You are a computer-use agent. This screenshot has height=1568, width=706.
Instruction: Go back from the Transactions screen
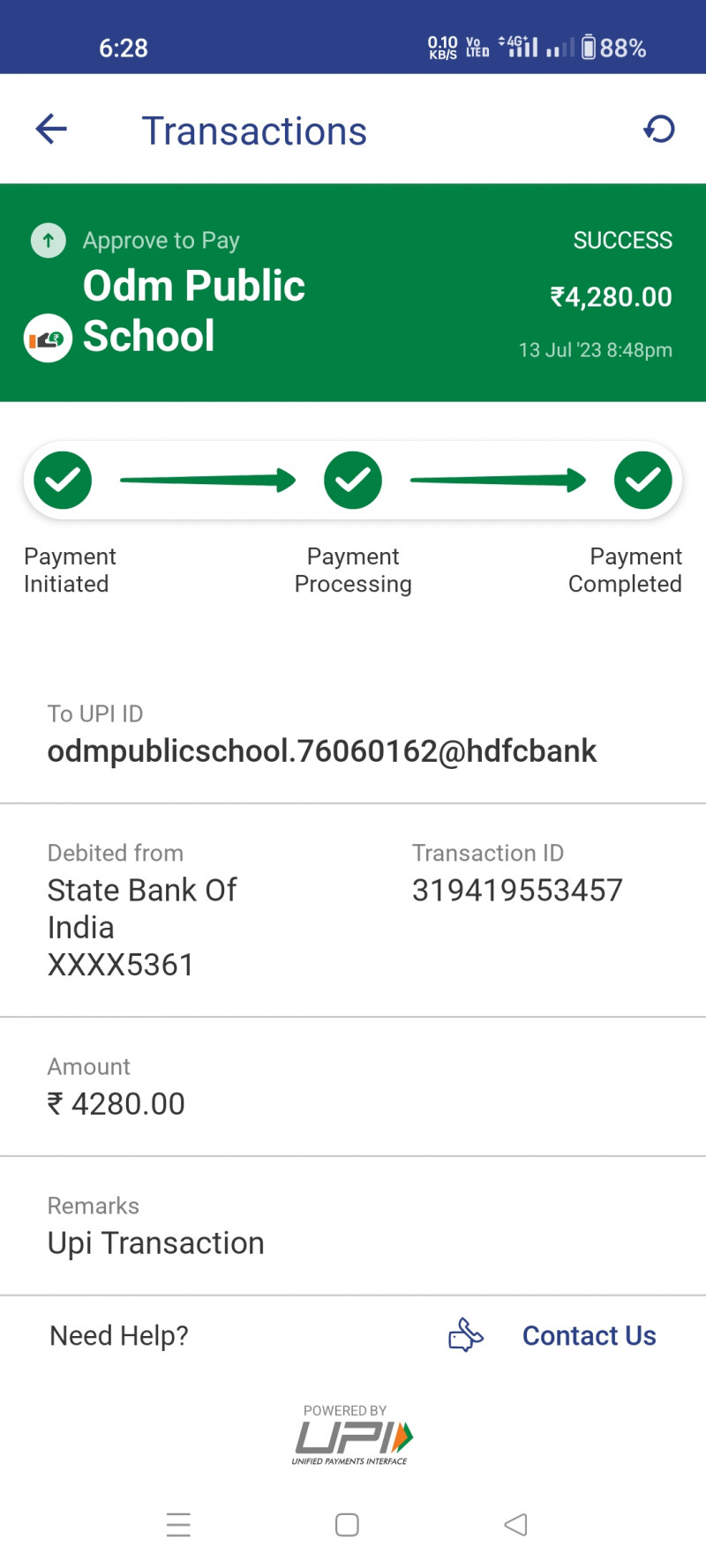51,130
